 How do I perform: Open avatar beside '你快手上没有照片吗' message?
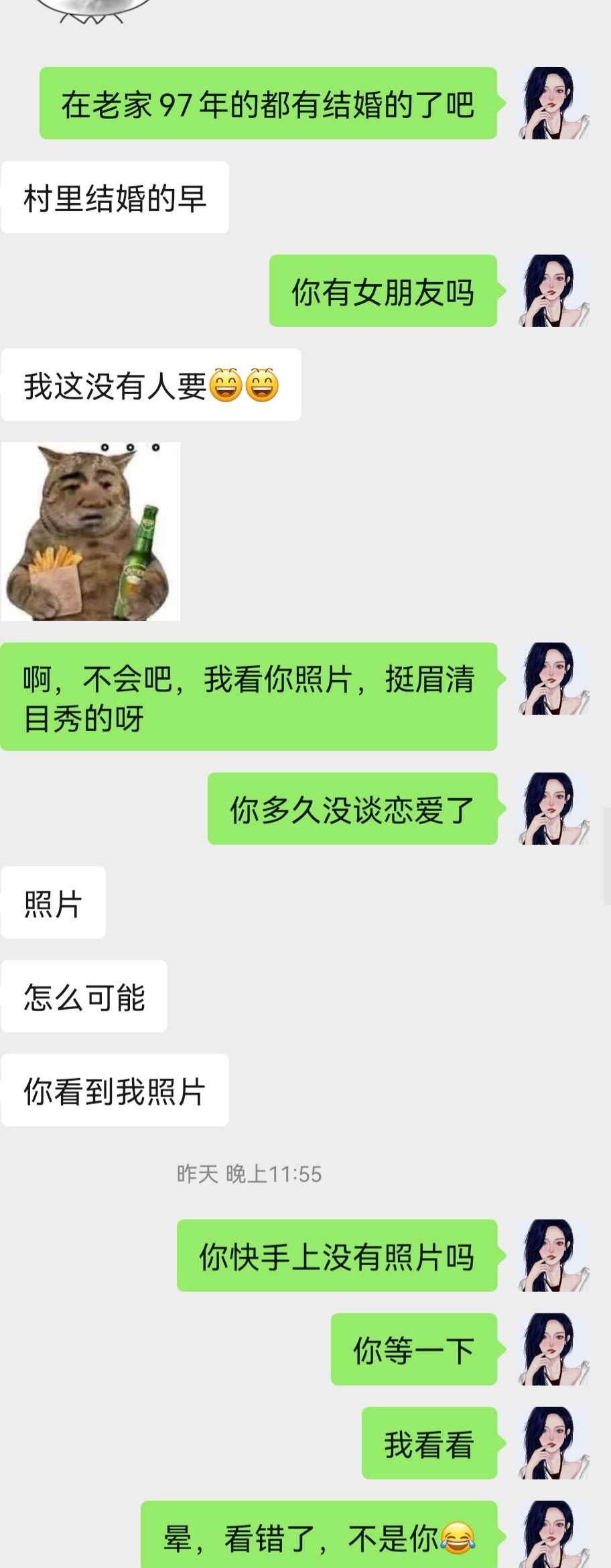(x=553, y=1255)
